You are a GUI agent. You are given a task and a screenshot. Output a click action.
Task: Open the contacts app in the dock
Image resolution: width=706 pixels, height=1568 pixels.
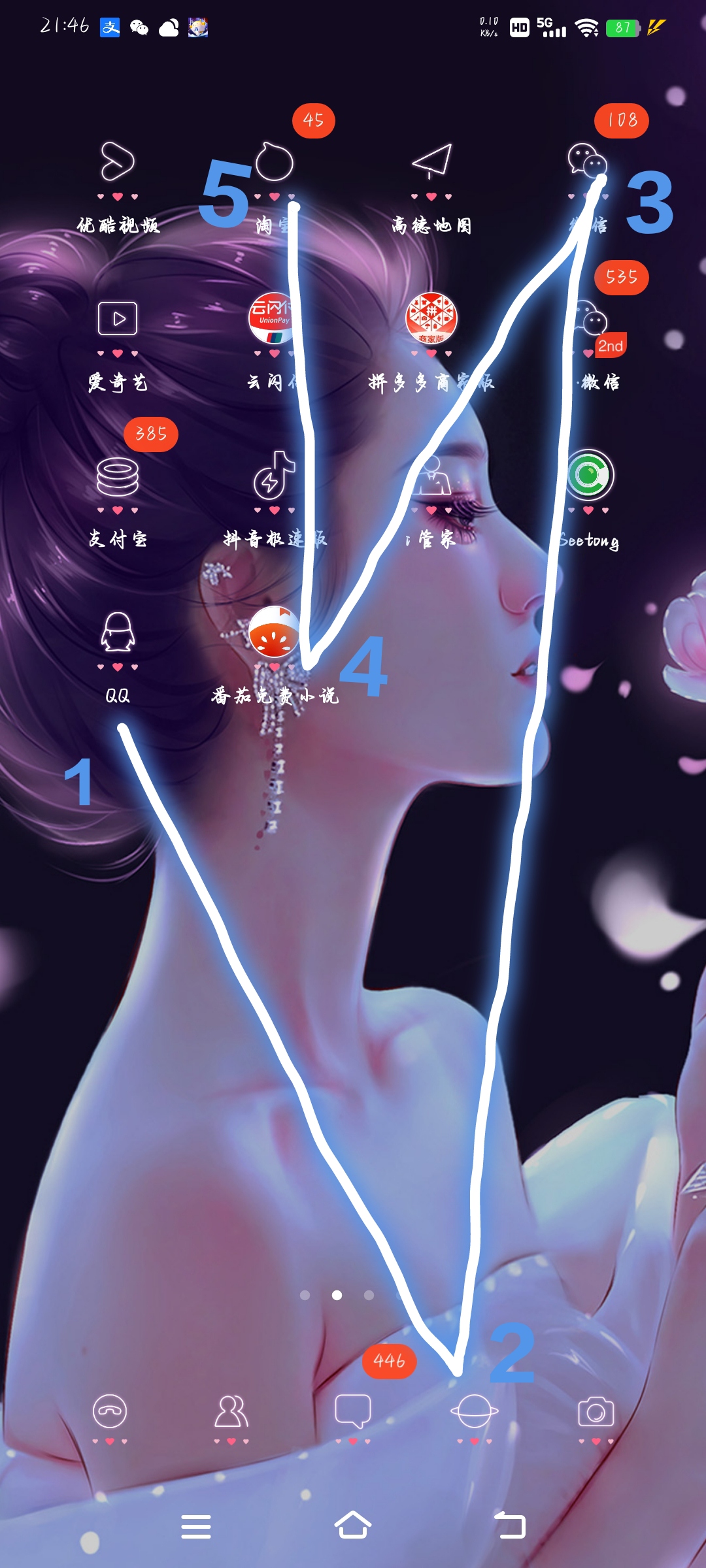pyautogui.click(x=231, y=1411)
